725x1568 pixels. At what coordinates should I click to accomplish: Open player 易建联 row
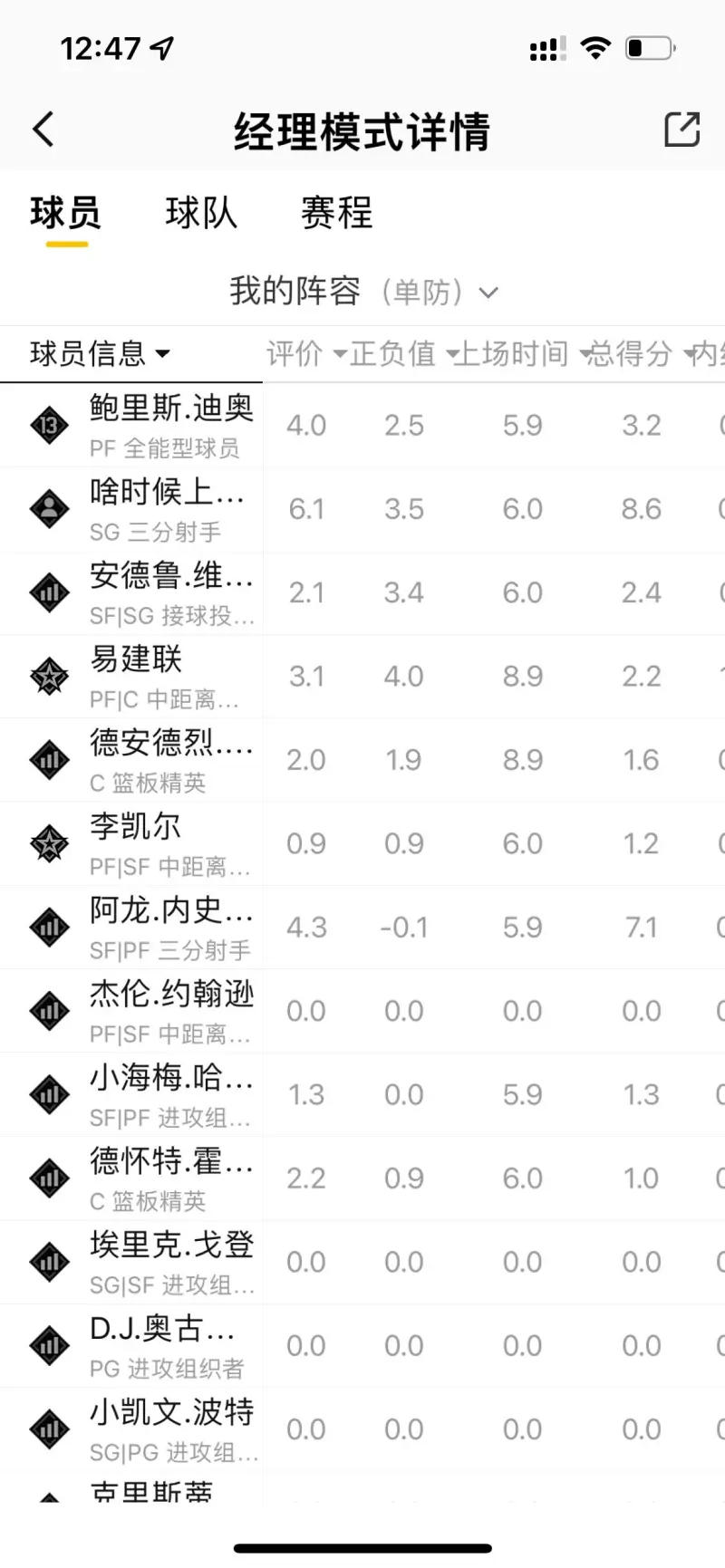tap(362, 677)
